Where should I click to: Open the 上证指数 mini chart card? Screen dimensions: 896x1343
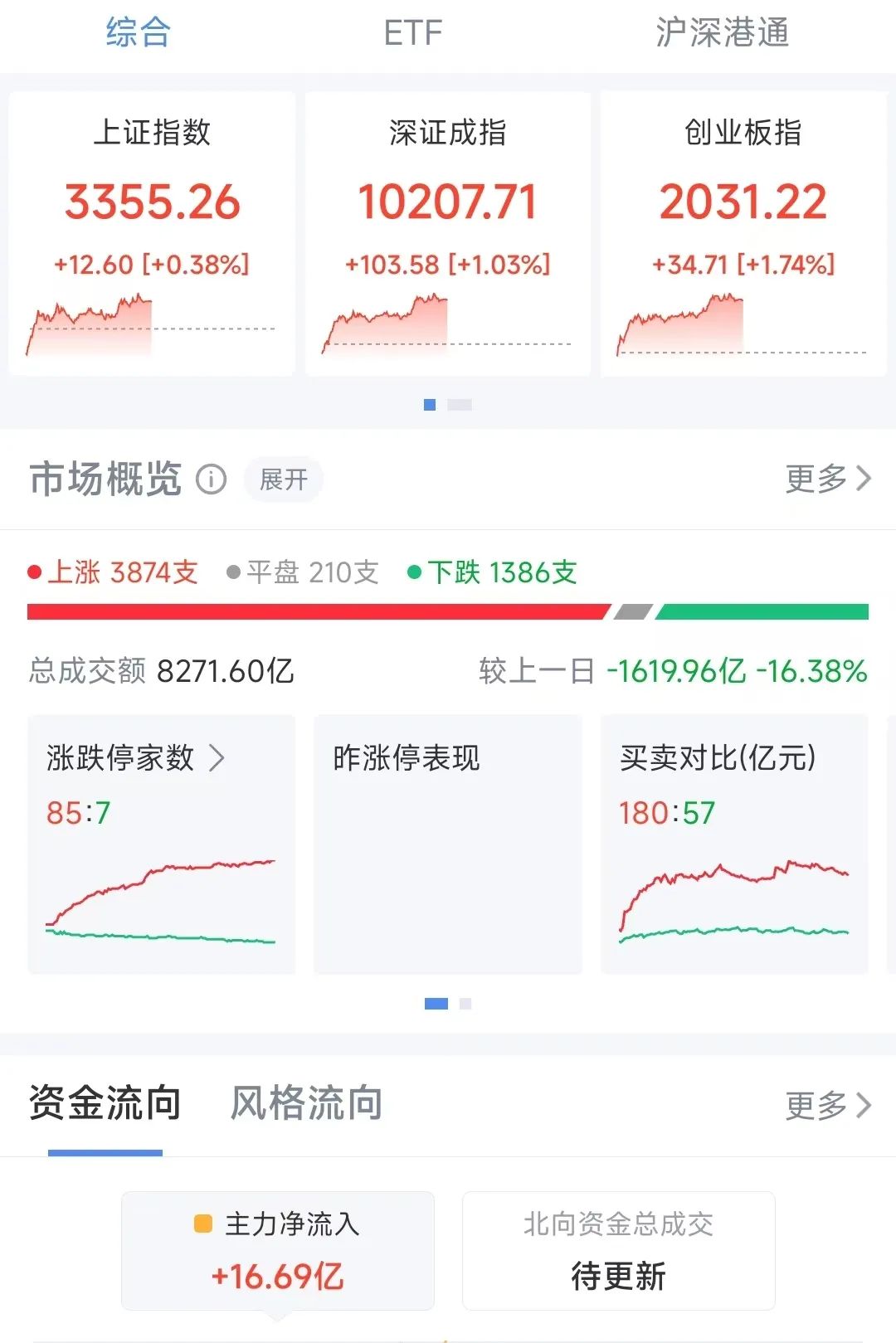coord(151,232)
